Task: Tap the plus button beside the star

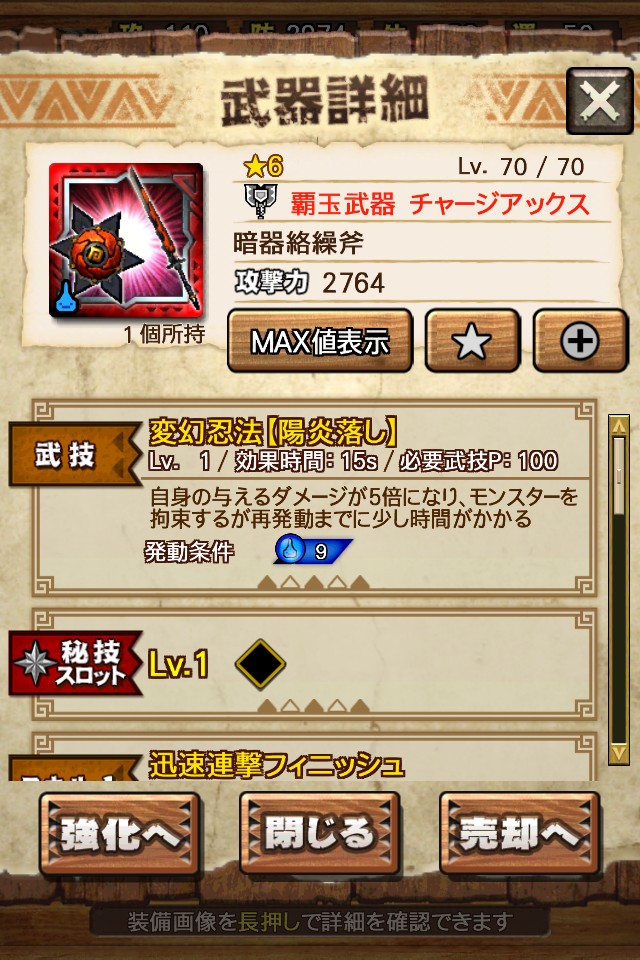Action: pyautogui.click(x=580, y=342)
